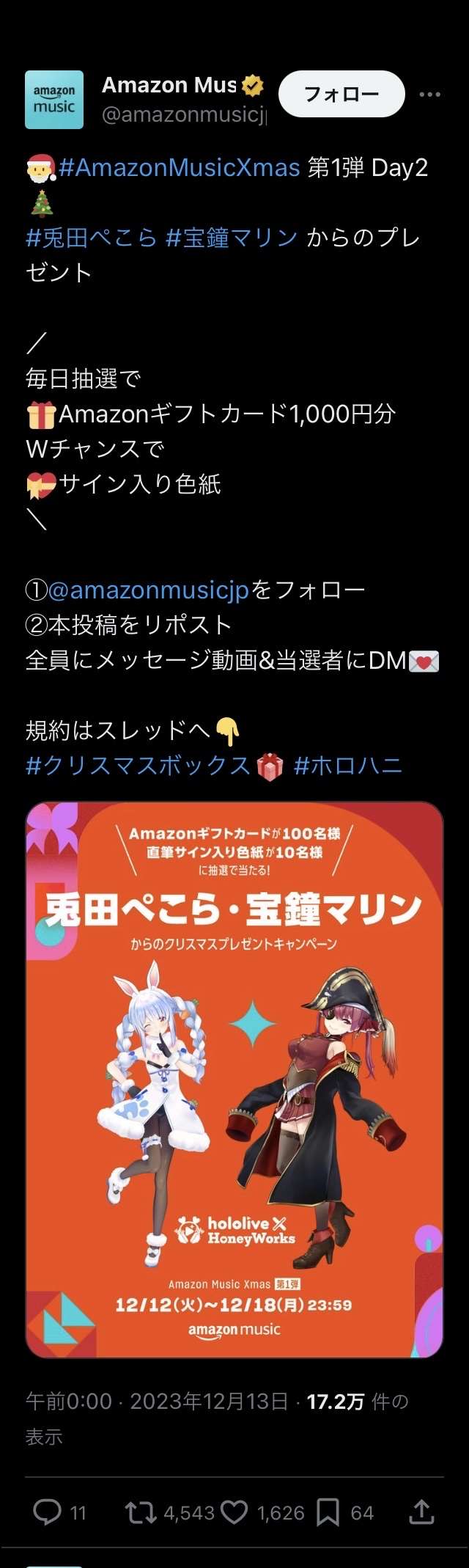Reply to this post via comment icon
The height and width of the screenshot is (1568, 469).
coord(48,1512)
